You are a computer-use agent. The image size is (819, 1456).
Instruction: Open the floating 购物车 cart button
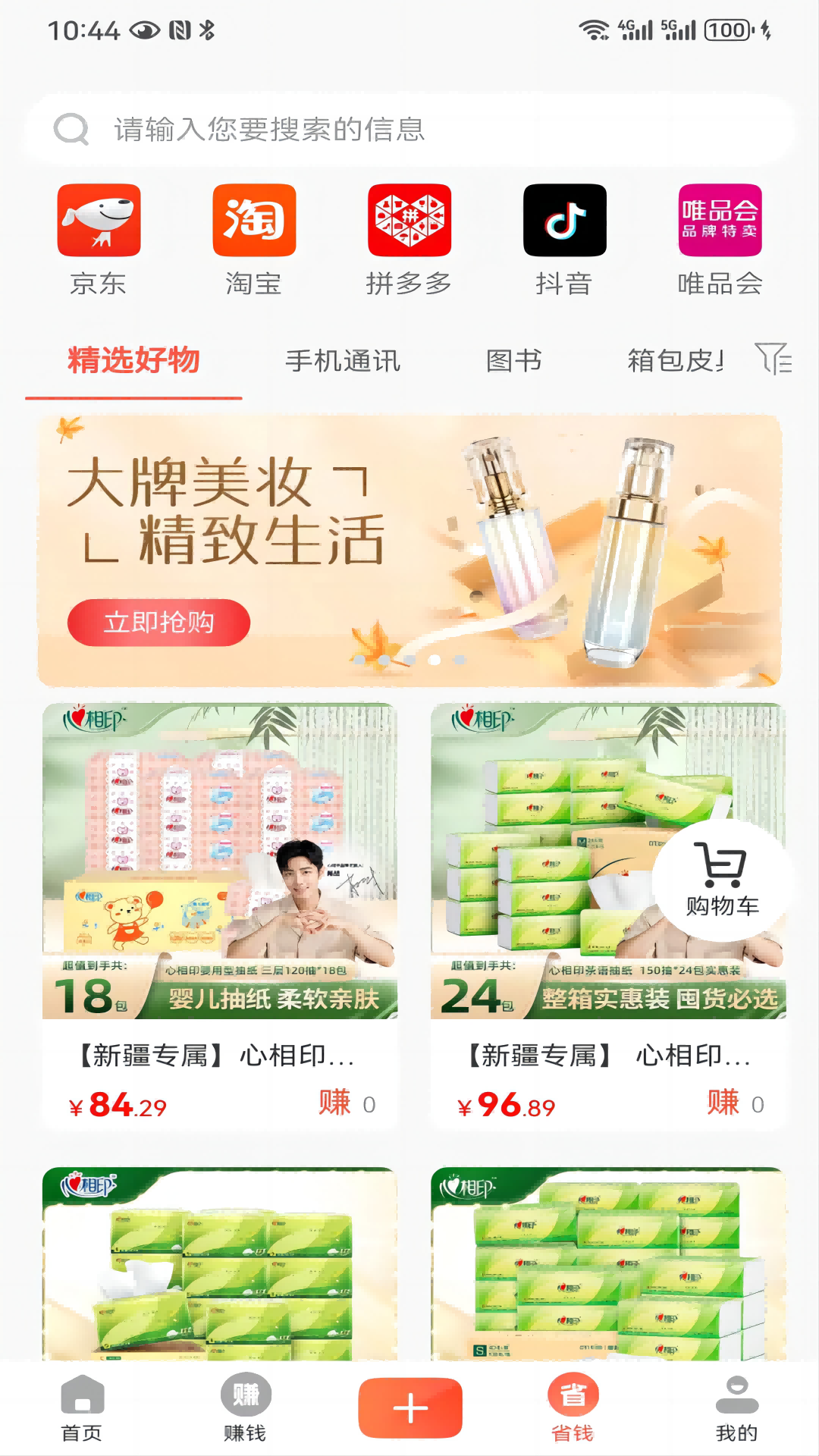722,880
